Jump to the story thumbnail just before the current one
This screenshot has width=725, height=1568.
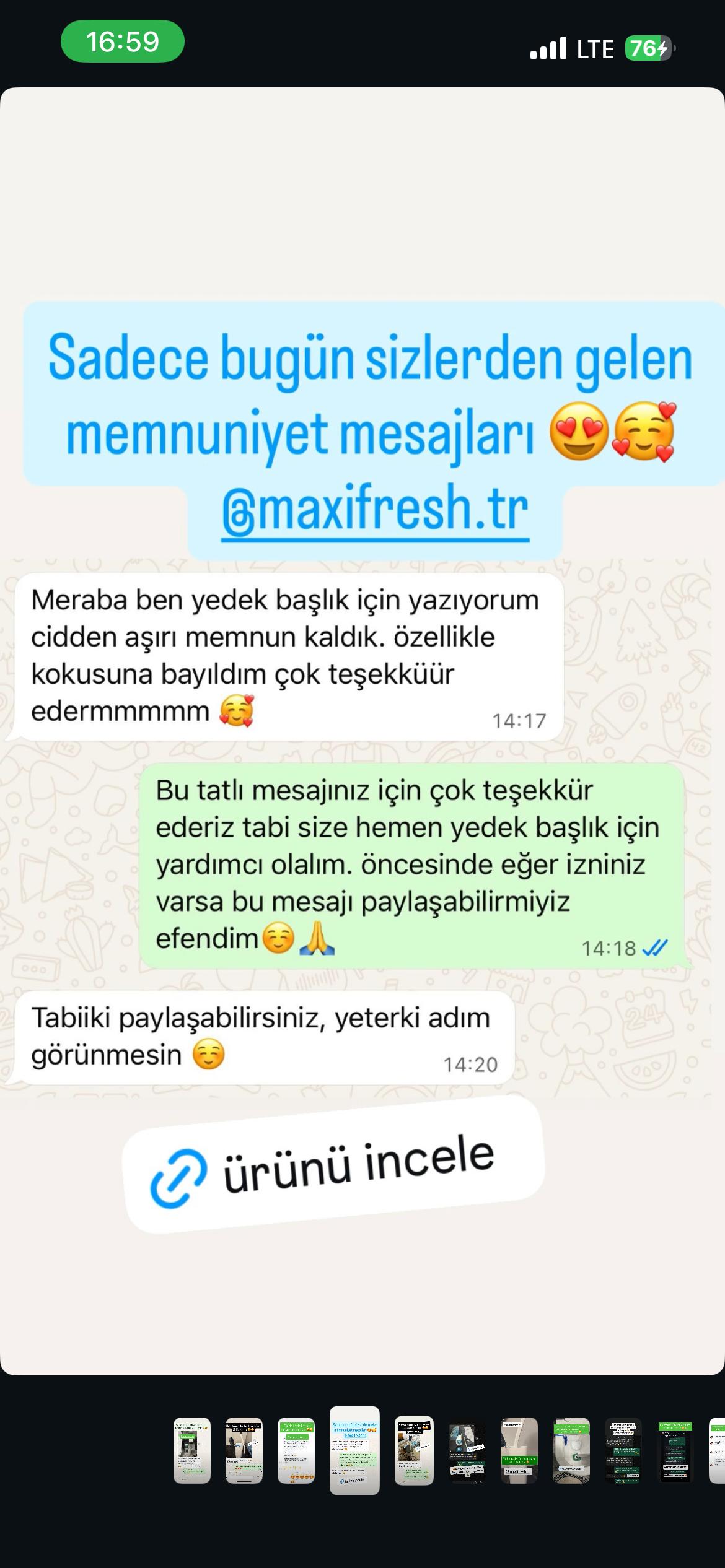click(296, 1450)
